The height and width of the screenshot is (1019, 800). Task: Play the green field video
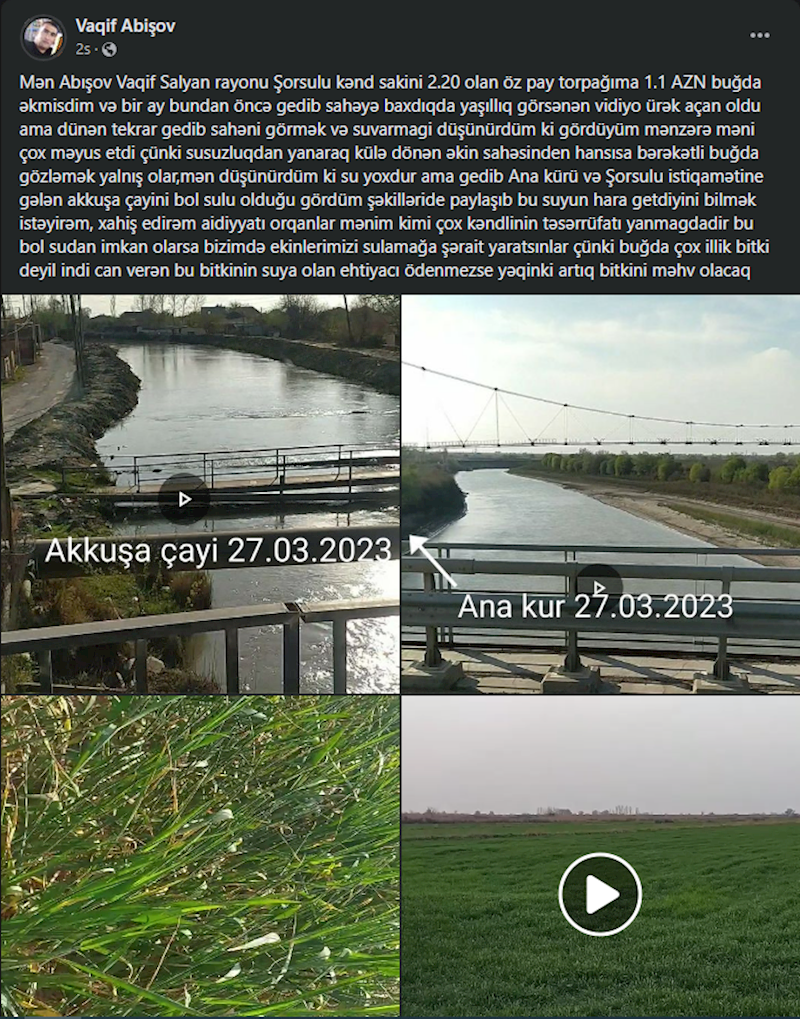pyautogui.click(x=600, y=894)
